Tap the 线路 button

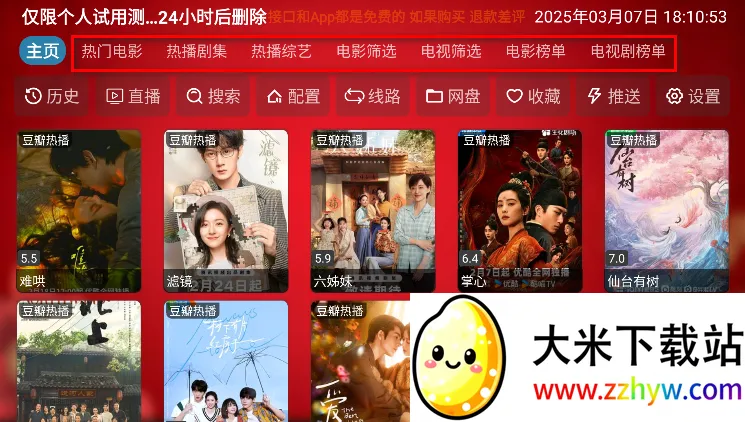click(373, 96)
